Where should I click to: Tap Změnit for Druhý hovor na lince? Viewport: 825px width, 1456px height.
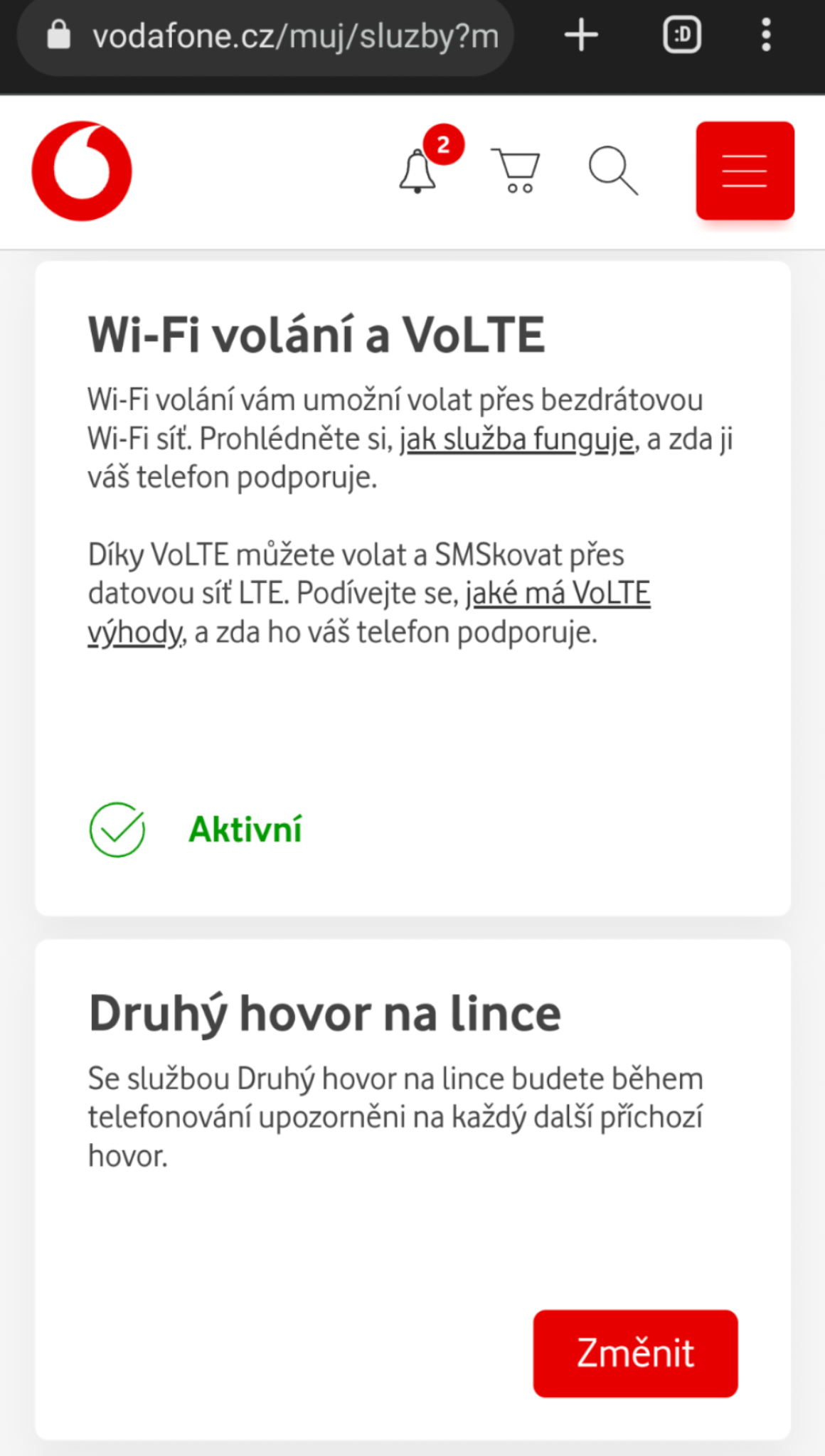tap(635, 1353)
